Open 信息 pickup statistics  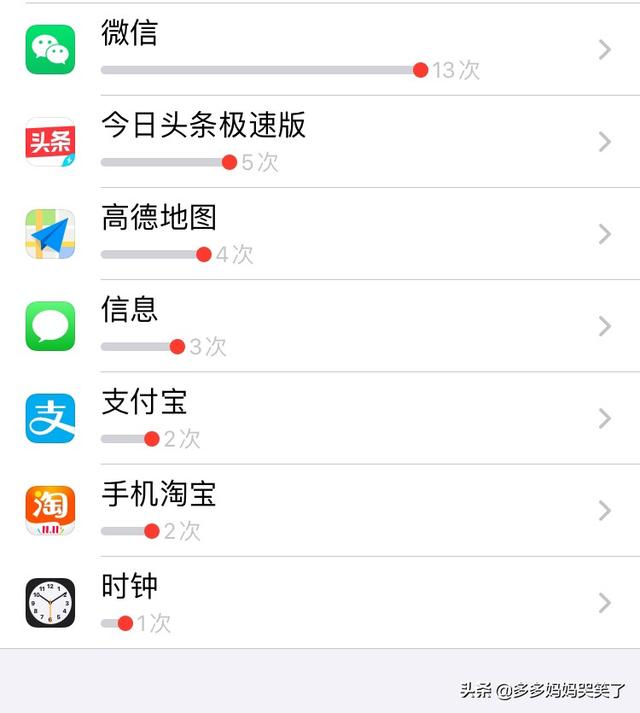coord(320,326)
